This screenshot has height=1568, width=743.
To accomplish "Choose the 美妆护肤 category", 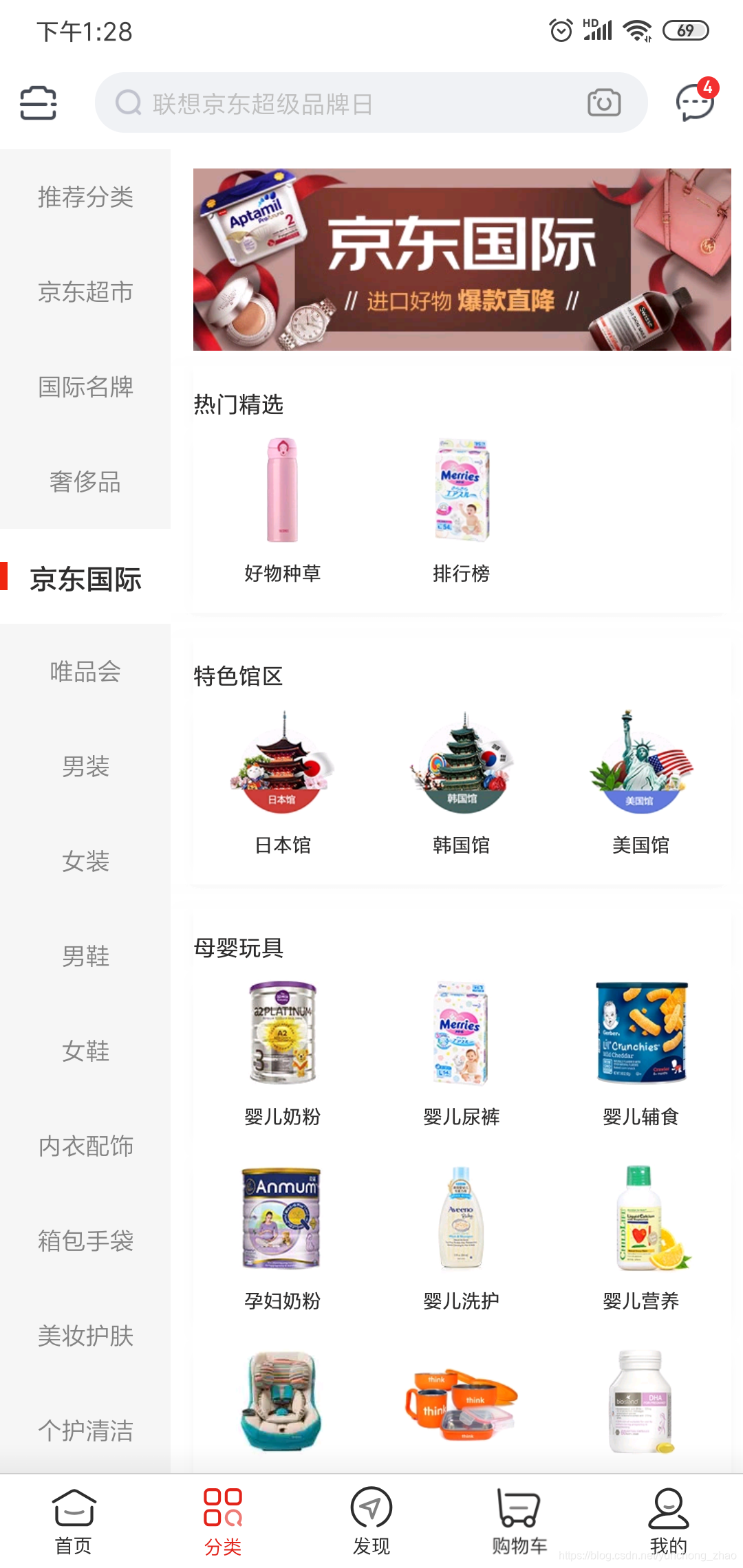I will tap(85, 1336).
